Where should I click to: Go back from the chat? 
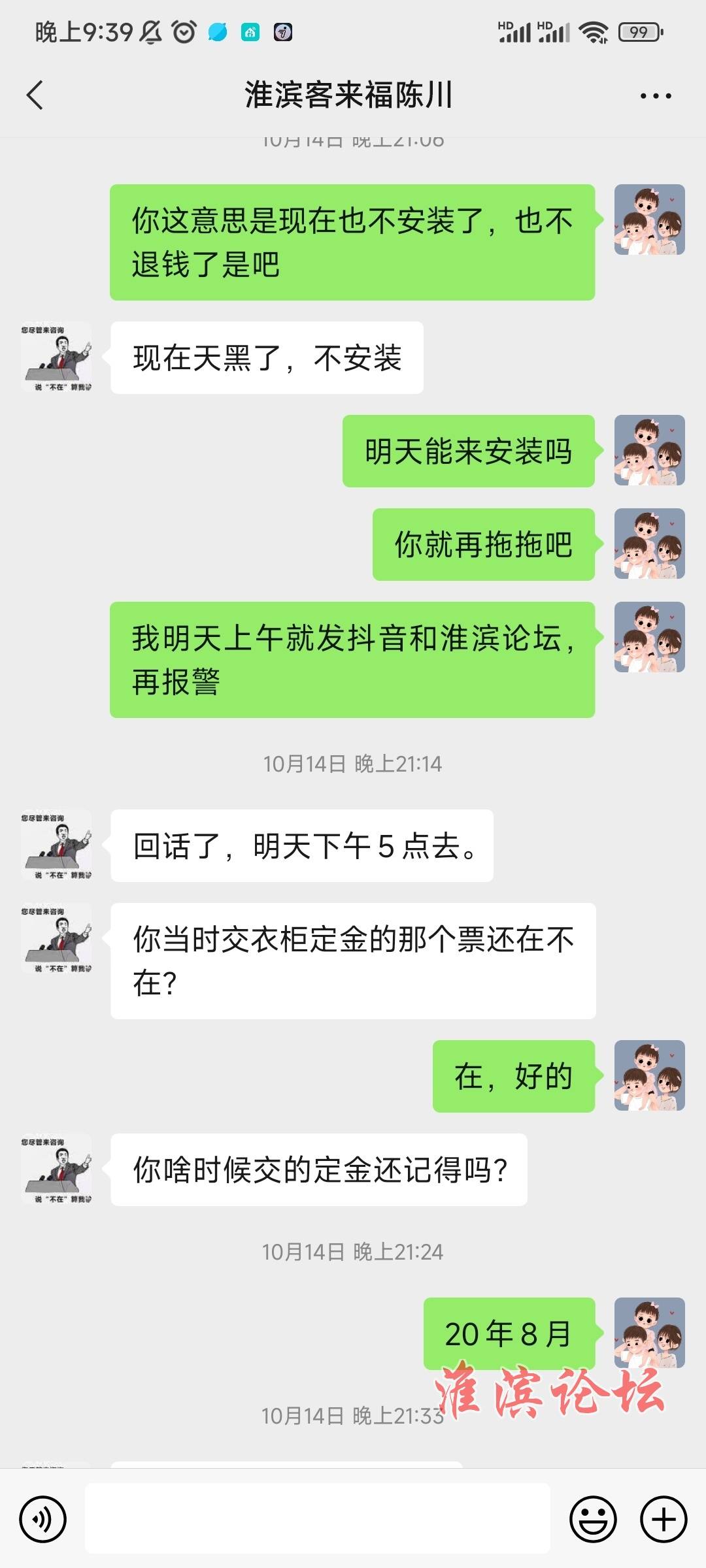[36, 95]
